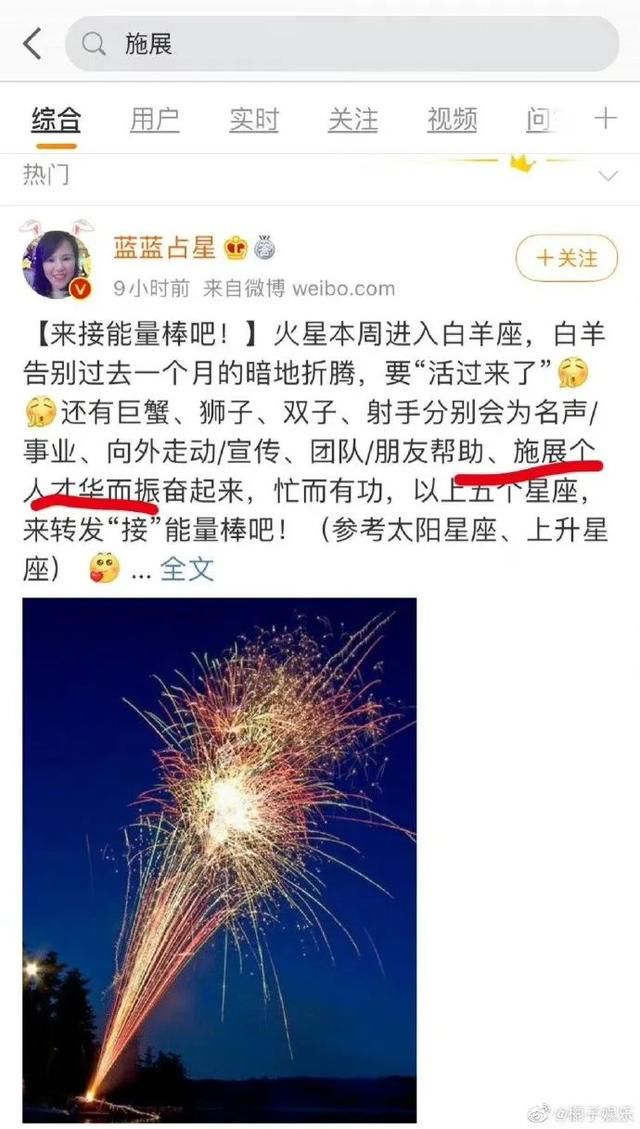Open the fireworks photo in the post
The image size is (640, 1129).
(220, 860)
